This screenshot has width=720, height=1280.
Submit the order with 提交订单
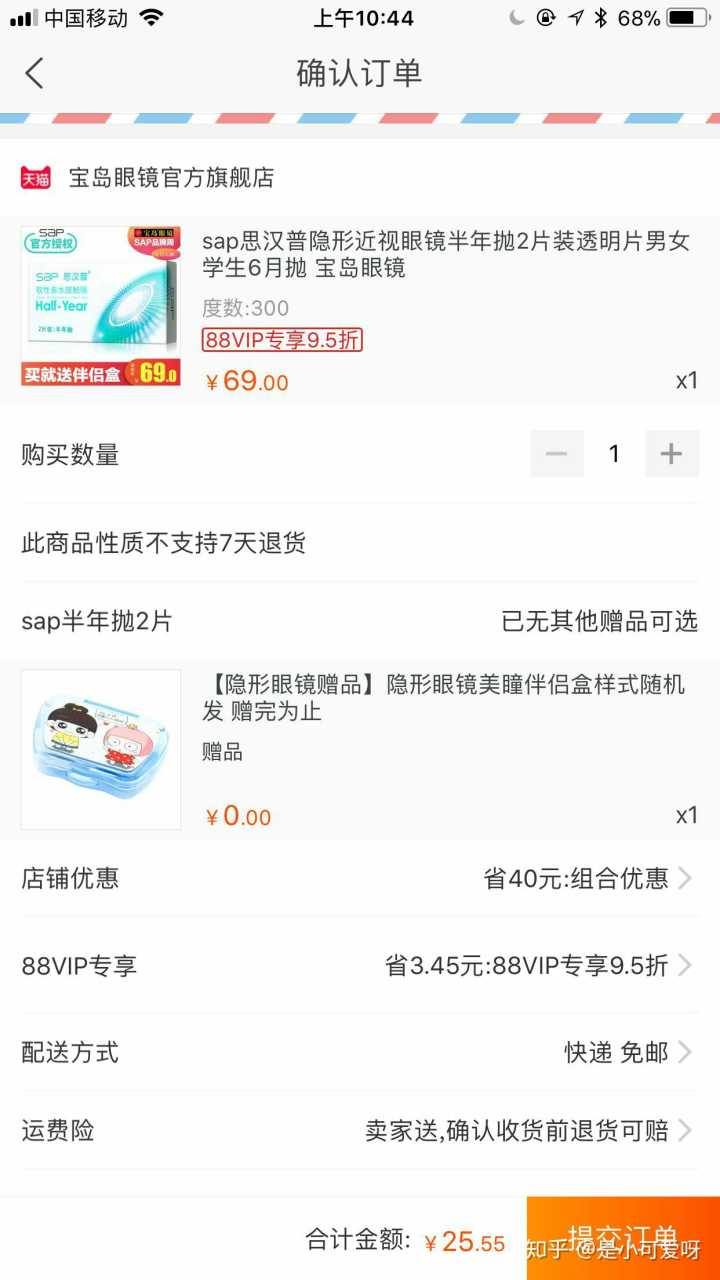pyautogui.click(x=622, y=1238)
